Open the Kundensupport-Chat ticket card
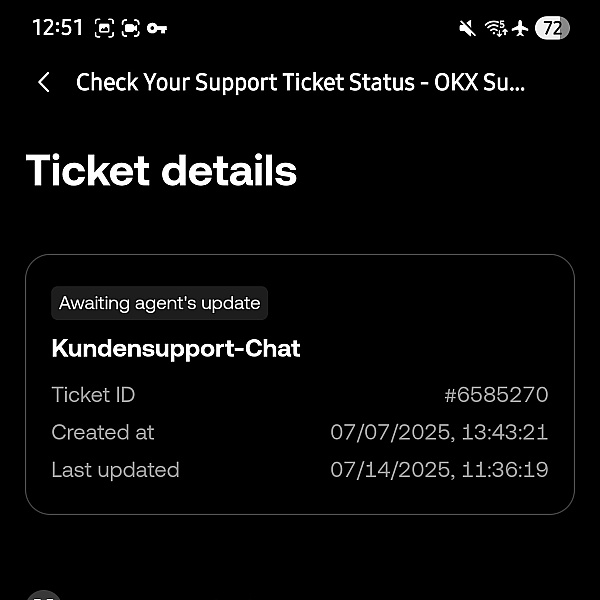 point(300,385)
